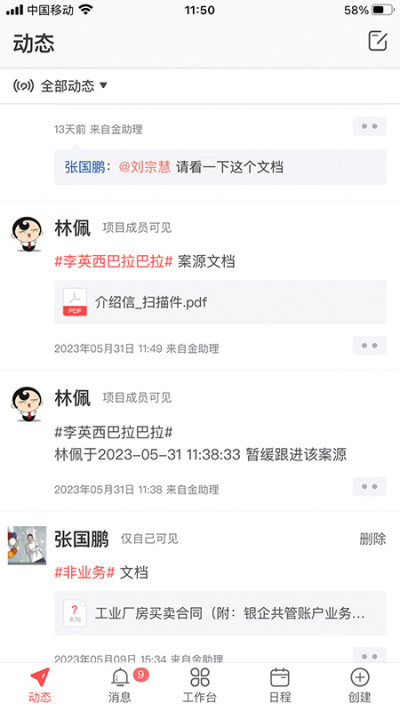The width and height of the screenshot is (400, 711).
Task: Tap the compose new post icon
Action: coord(377,41)
